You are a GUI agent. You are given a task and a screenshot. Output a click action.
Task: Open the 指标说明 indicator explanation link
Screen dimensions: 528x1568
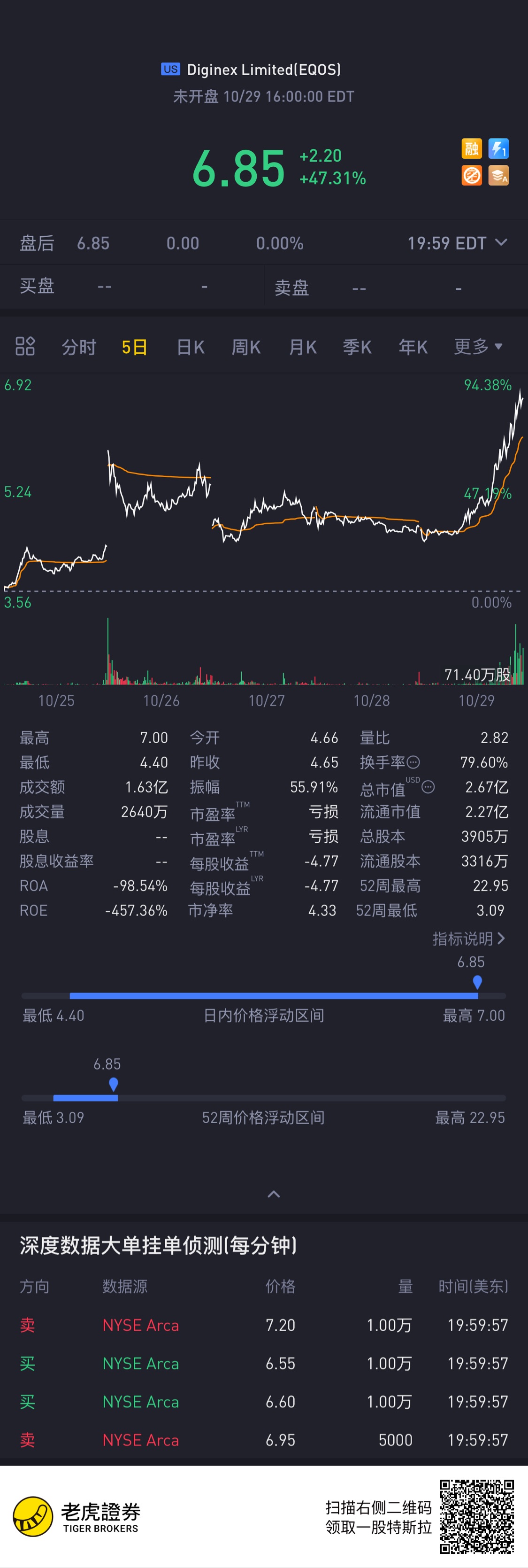469,939
